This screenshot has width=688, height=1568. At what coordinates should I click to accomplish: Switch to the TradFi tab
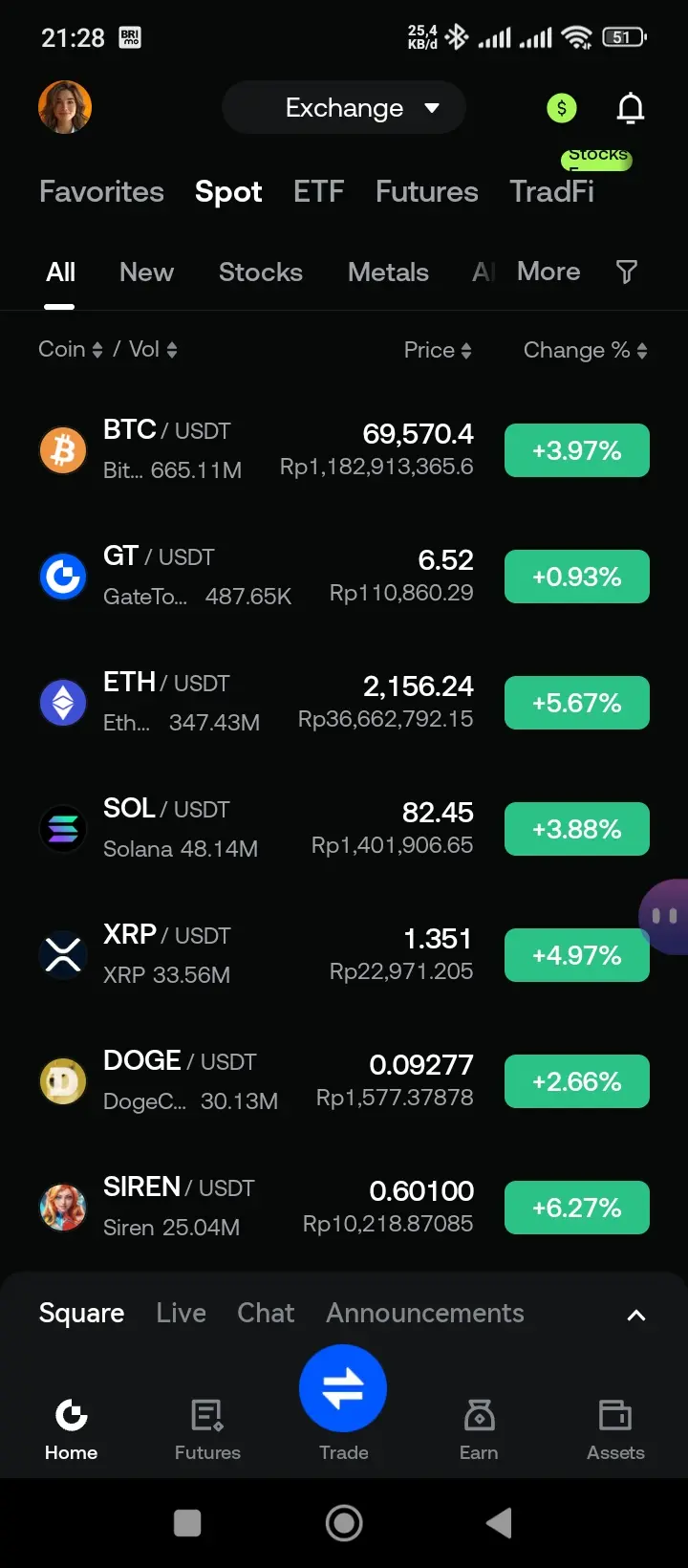(551, 191)
